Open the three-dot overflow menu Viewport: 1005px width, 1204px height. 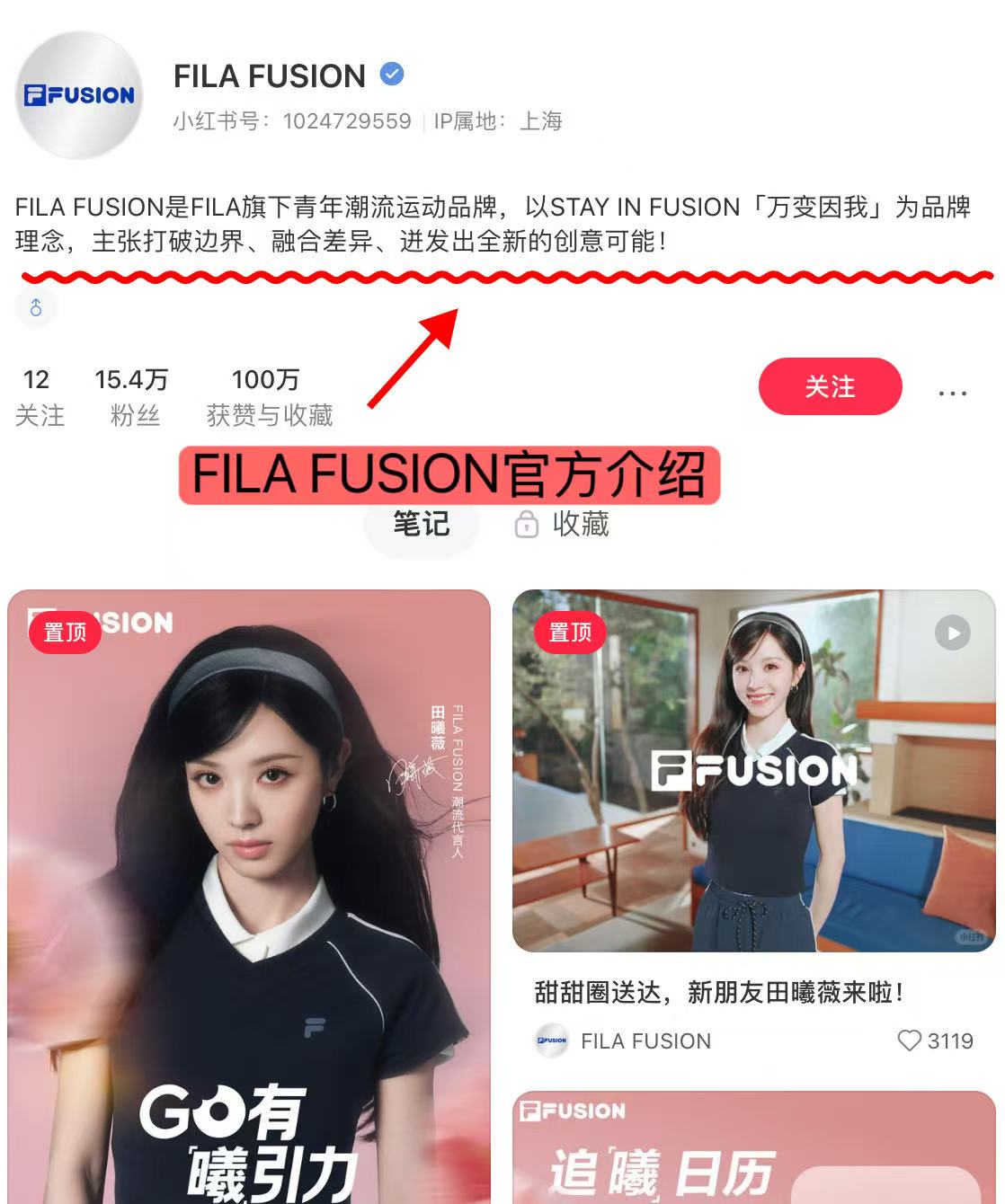952,394
